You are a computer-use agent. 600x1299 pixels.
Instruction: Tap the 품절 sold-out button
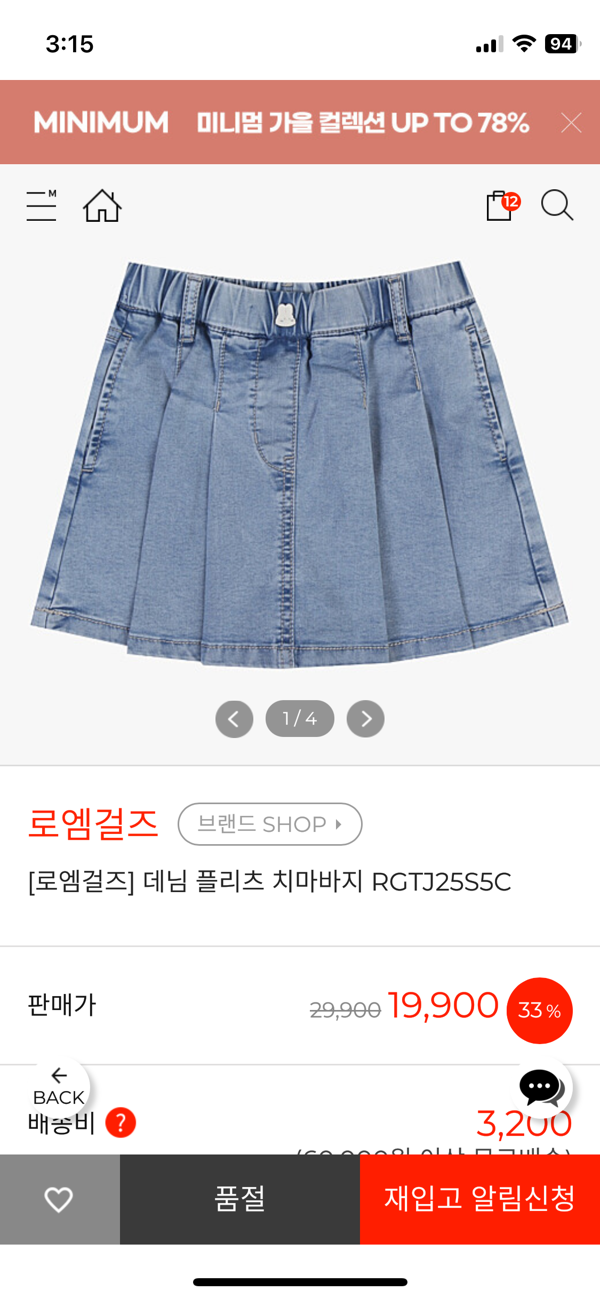240,1199
